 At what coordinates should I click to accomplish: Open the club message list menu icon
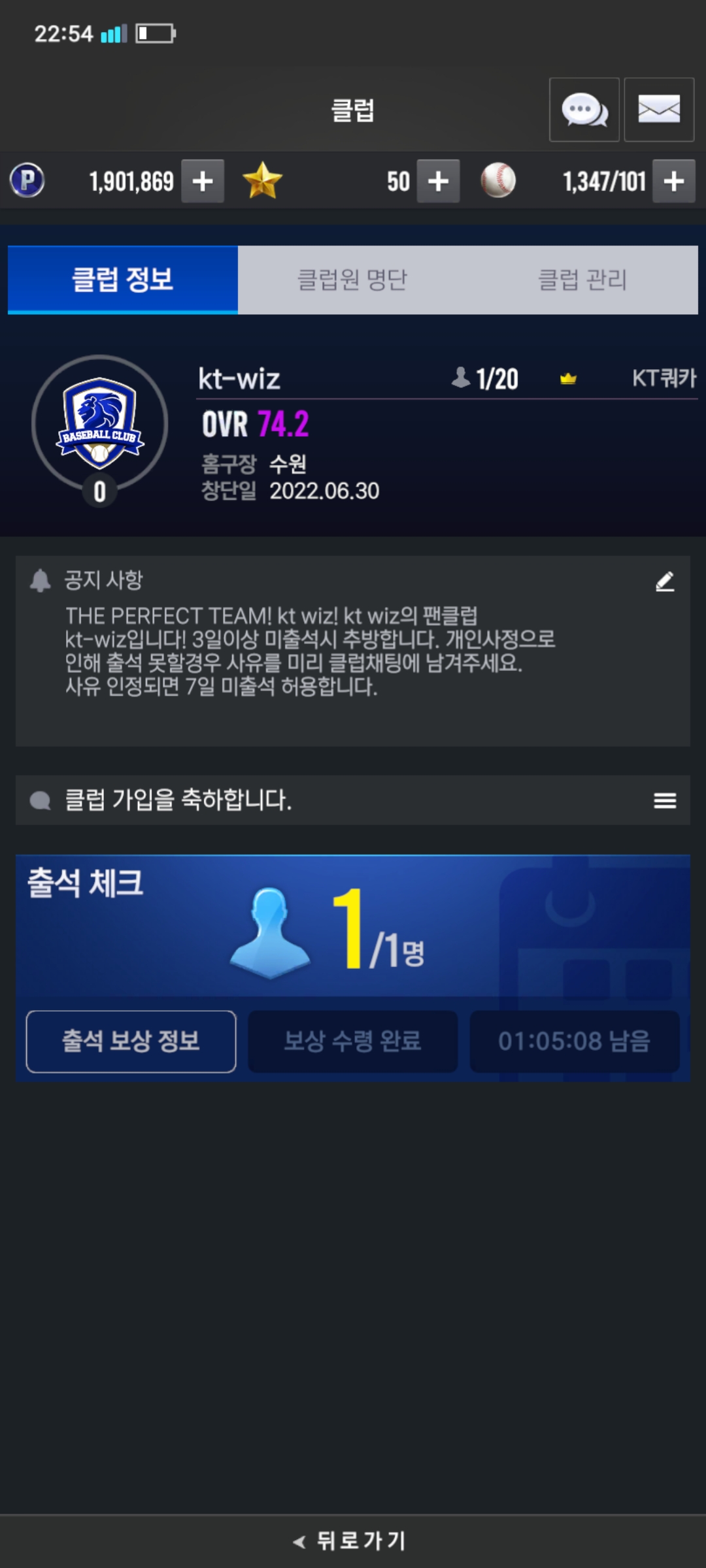click(x=665, y=800)
